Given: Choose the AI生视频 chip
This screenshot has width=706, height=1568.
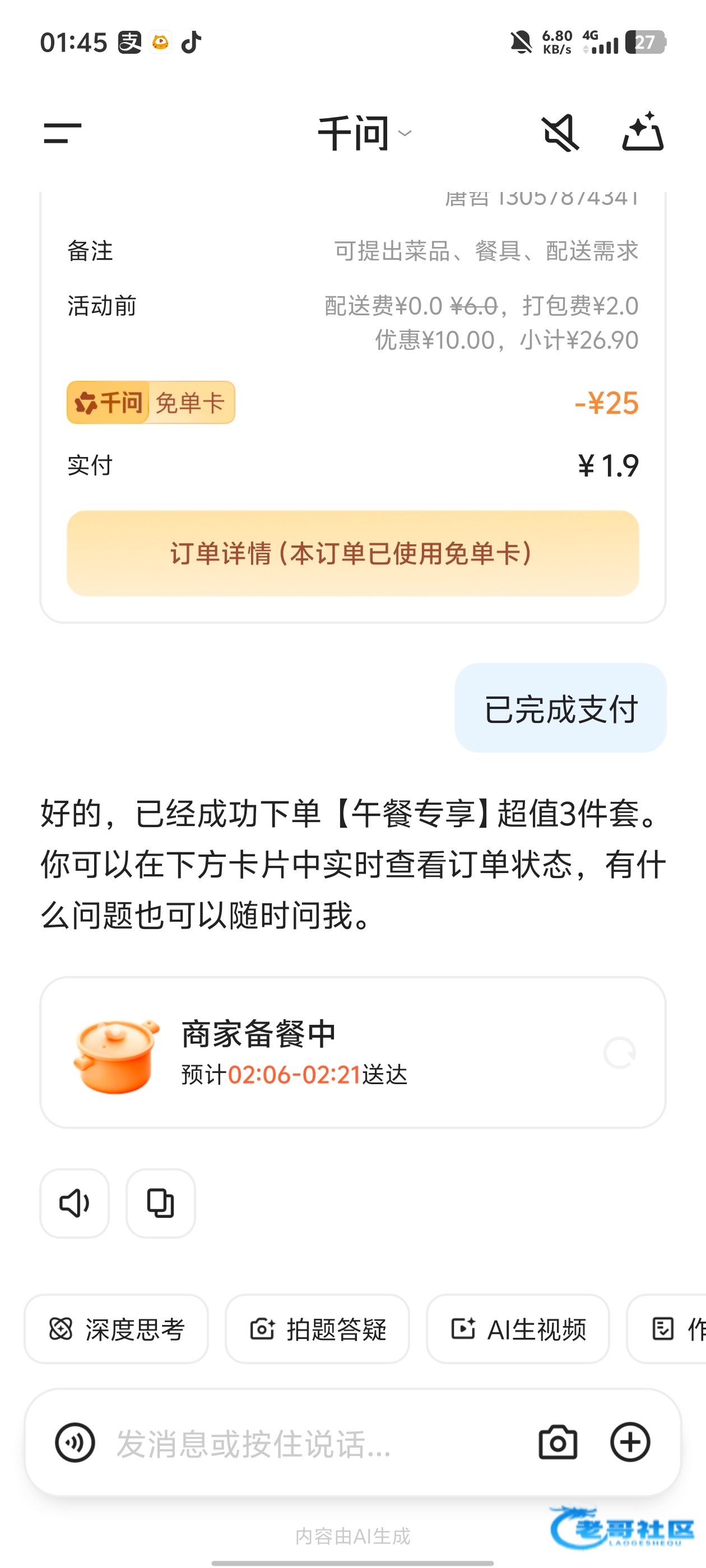Looking at the screenshot, I should 518,1329.
